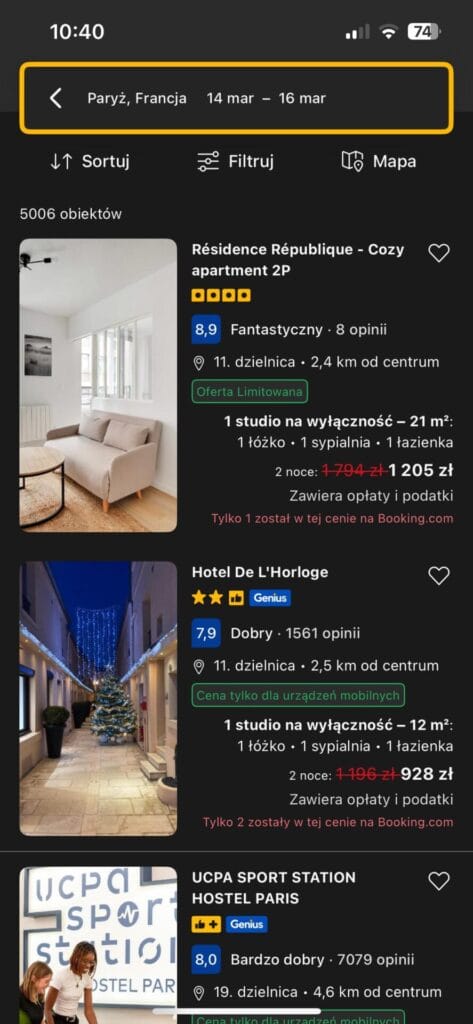This screenshot has height=1024, width=473.
Task: Open the Hotel De L'Horloge listing
Action: coord(260,573)
